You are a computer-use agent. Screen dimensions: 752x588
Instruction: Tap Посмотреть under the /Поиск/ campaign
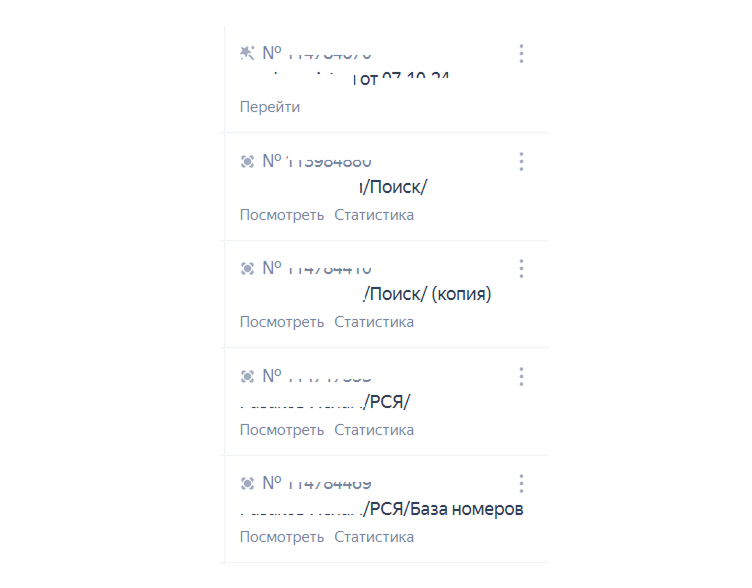[282, 215]
